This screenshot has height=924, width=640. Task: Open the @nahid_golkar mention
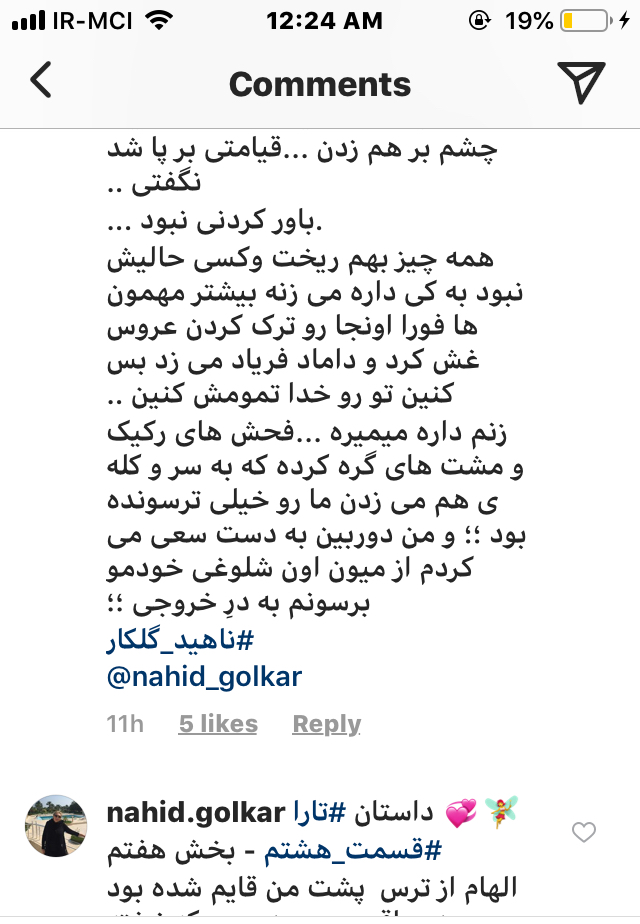[x=204, y=676]
